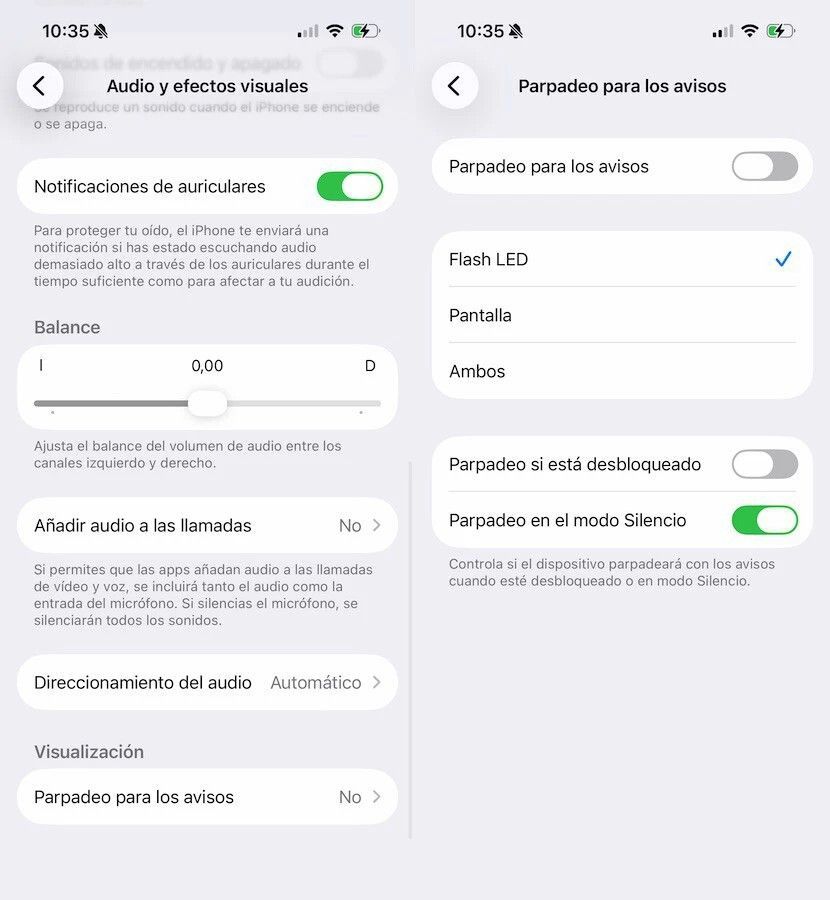Enable Parpadeo si está desbloqueado

point(764,464)
